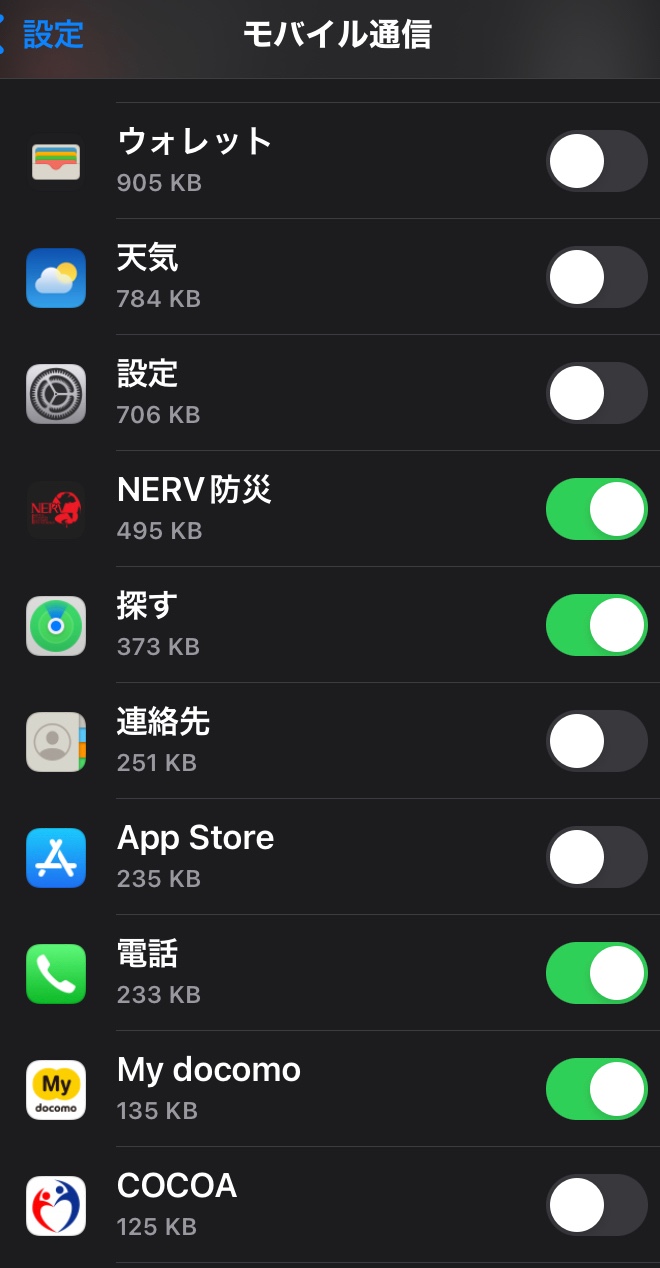Go back to 設定

(x=42, y=34)
